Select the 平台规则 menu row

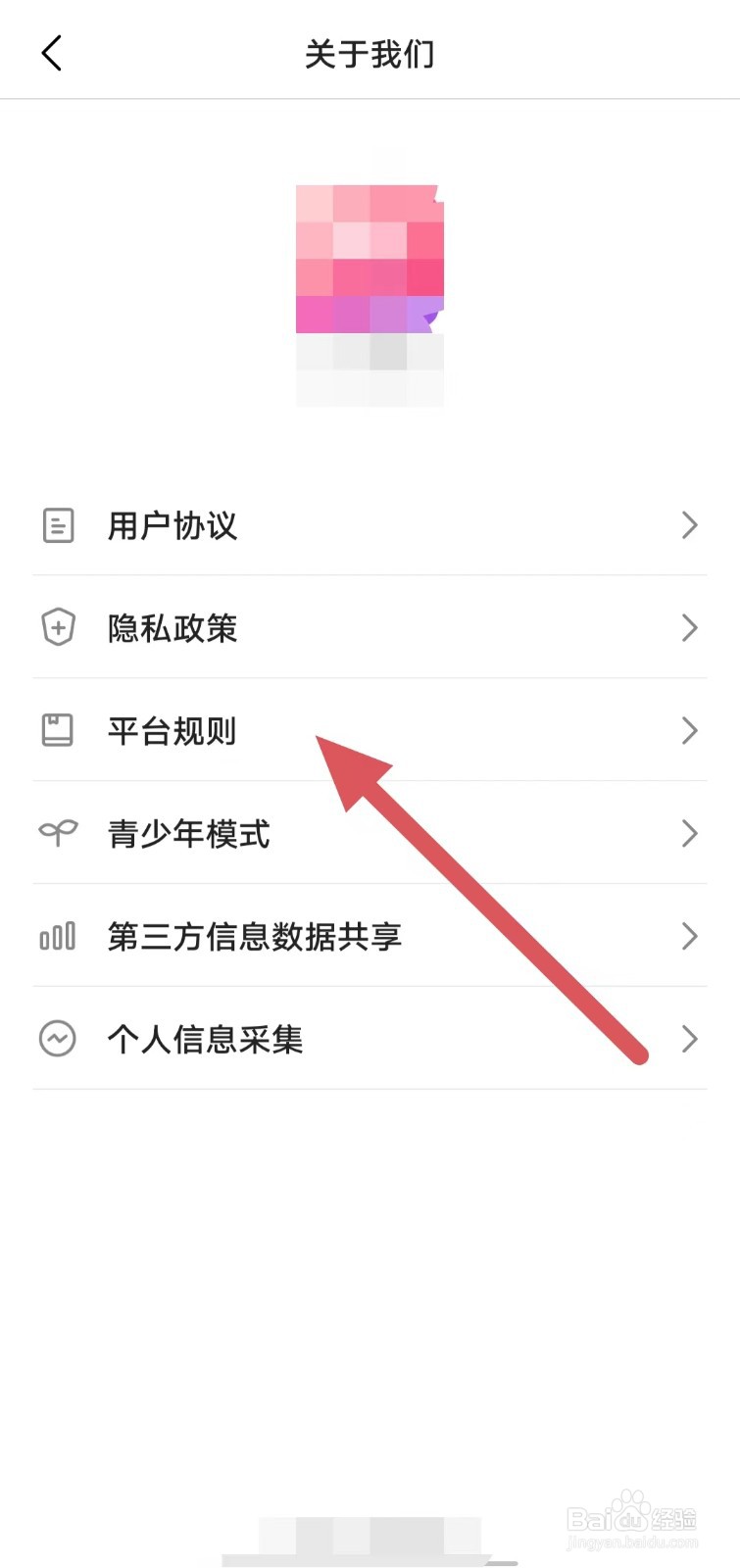point(173,730)
